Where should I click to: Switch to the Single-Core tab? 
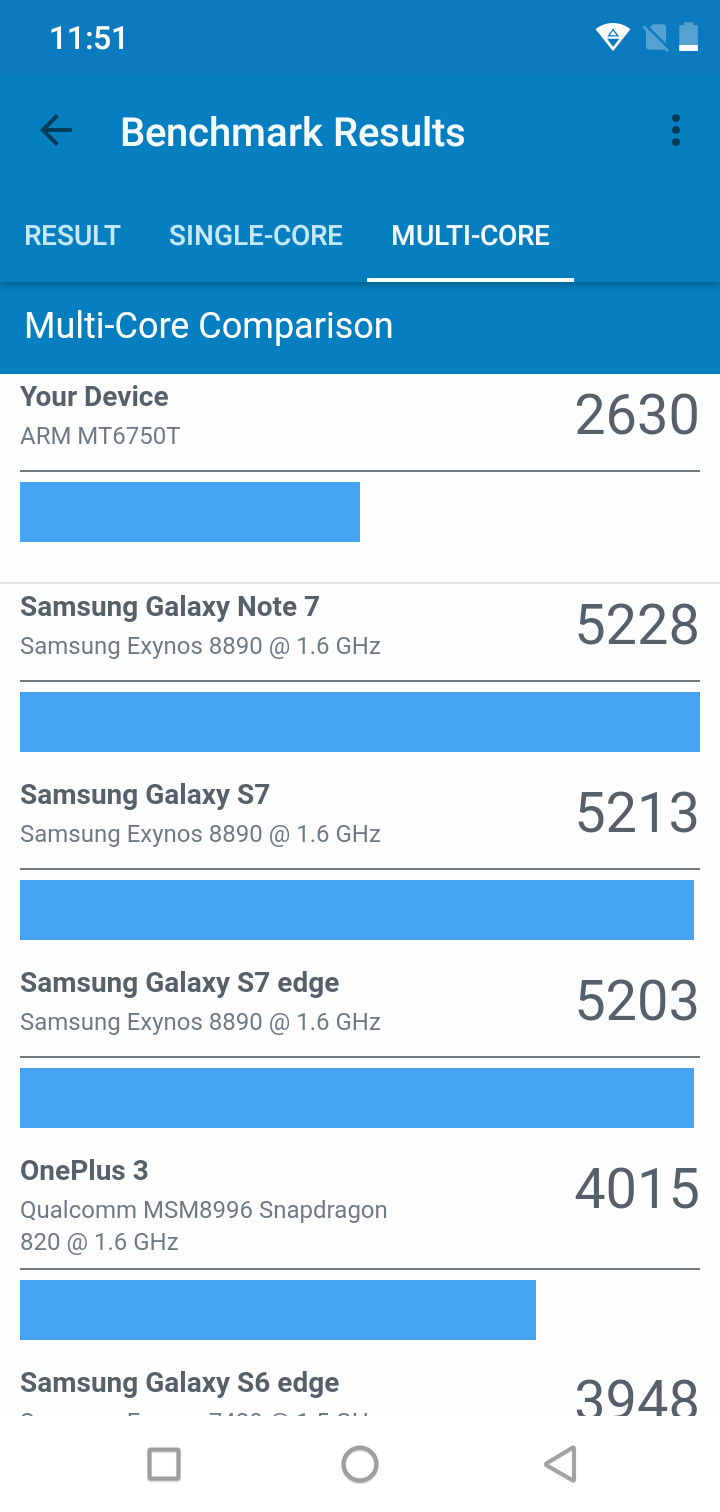click(x=256, y=235)
